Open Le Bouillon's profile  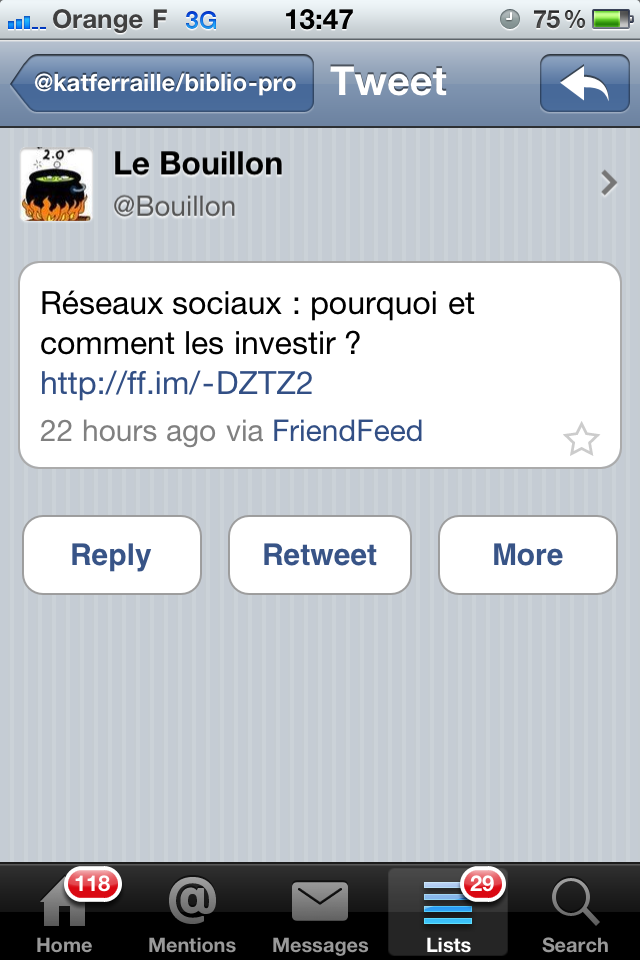tap(320, 184)
